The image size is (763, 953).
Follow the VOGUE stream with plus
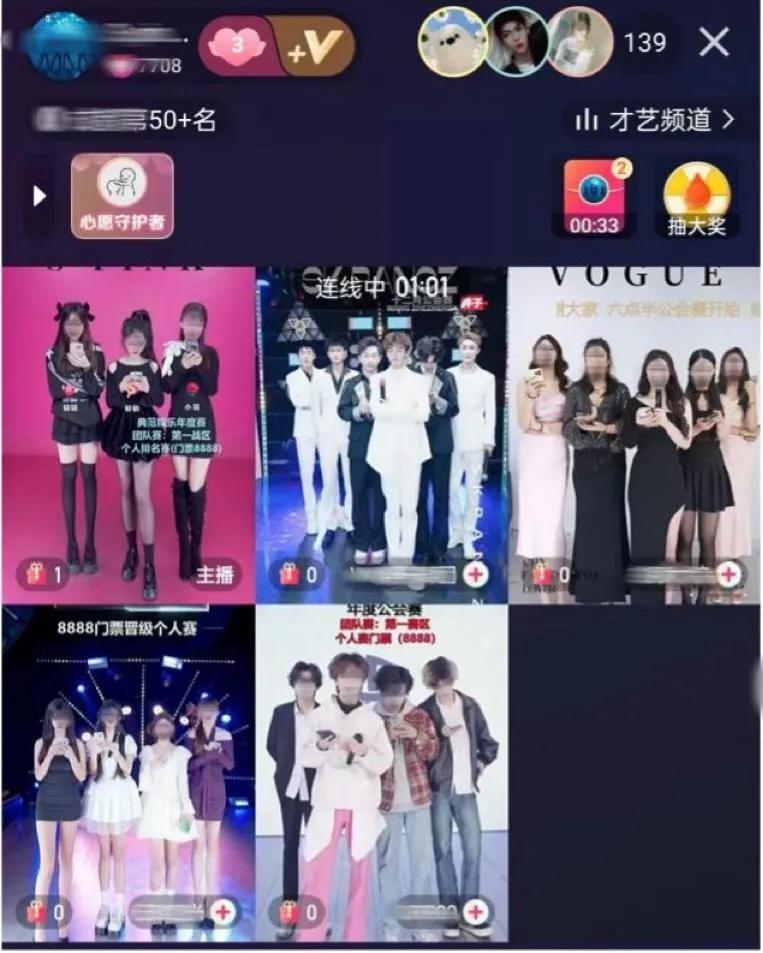click(729, 574)
